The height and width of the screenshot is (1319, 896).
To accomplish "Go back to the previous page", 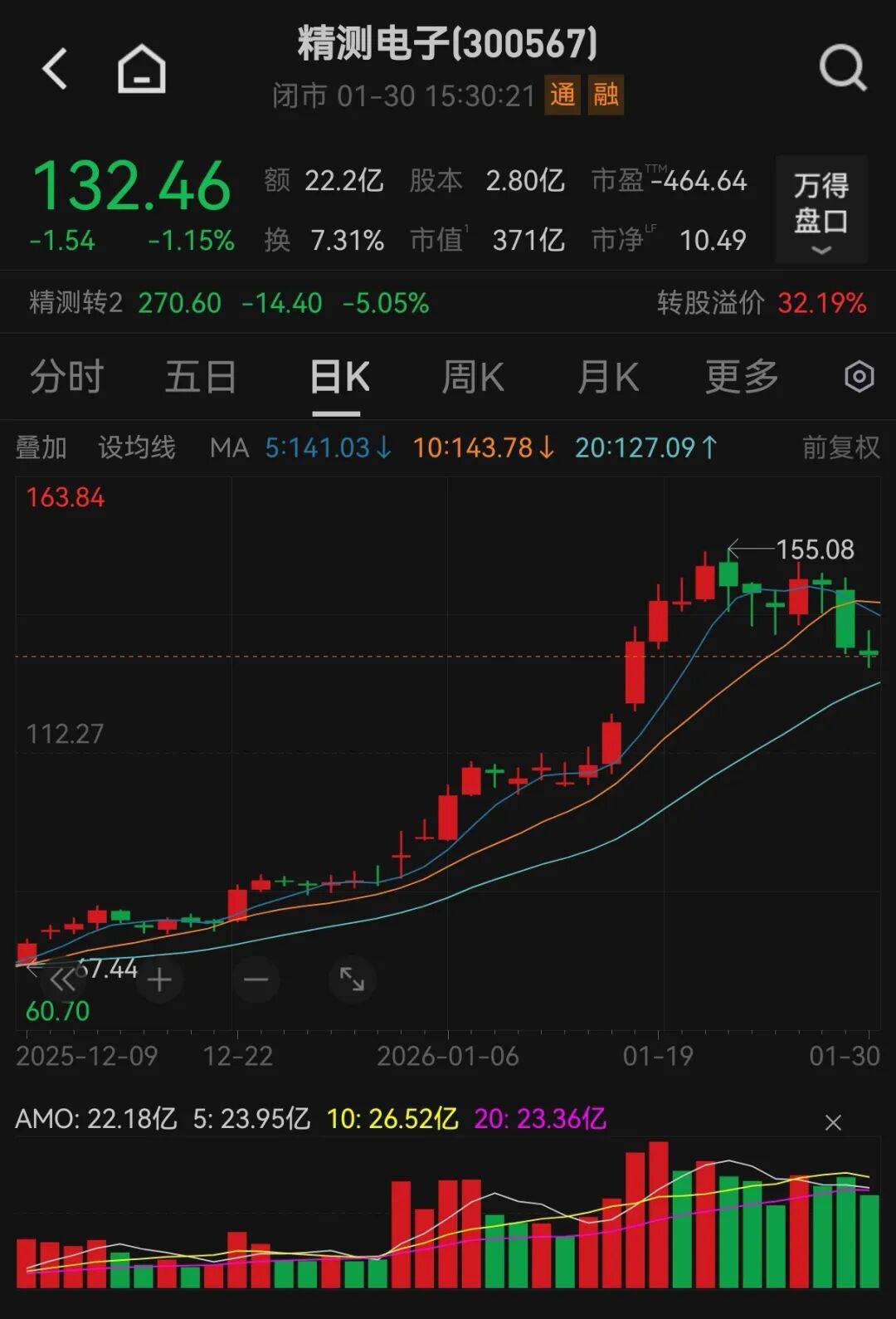I will point(55,68).
